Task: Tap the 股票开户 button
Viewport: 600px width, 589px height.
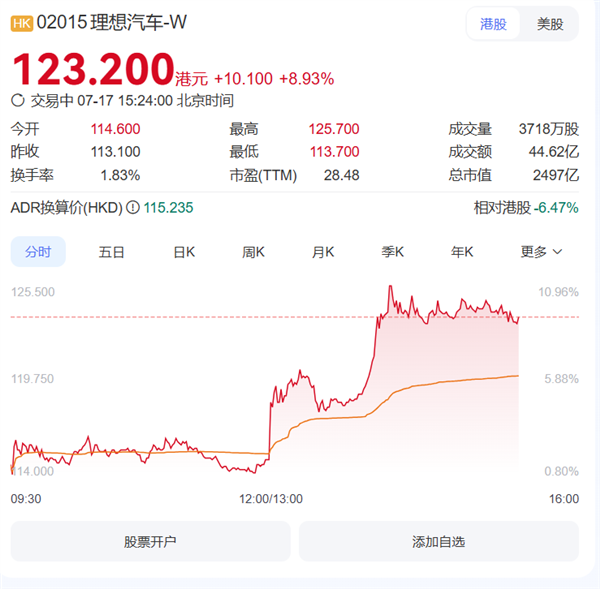Action: click(150, 542)
